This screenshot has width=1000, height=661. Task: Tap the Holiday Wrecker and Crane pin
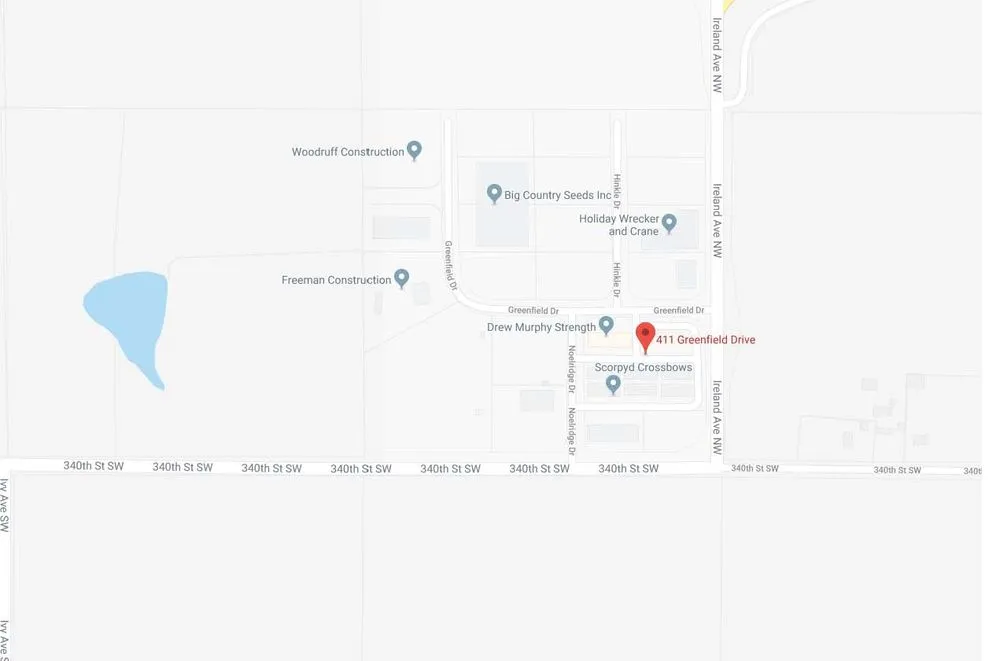[669, 222]
